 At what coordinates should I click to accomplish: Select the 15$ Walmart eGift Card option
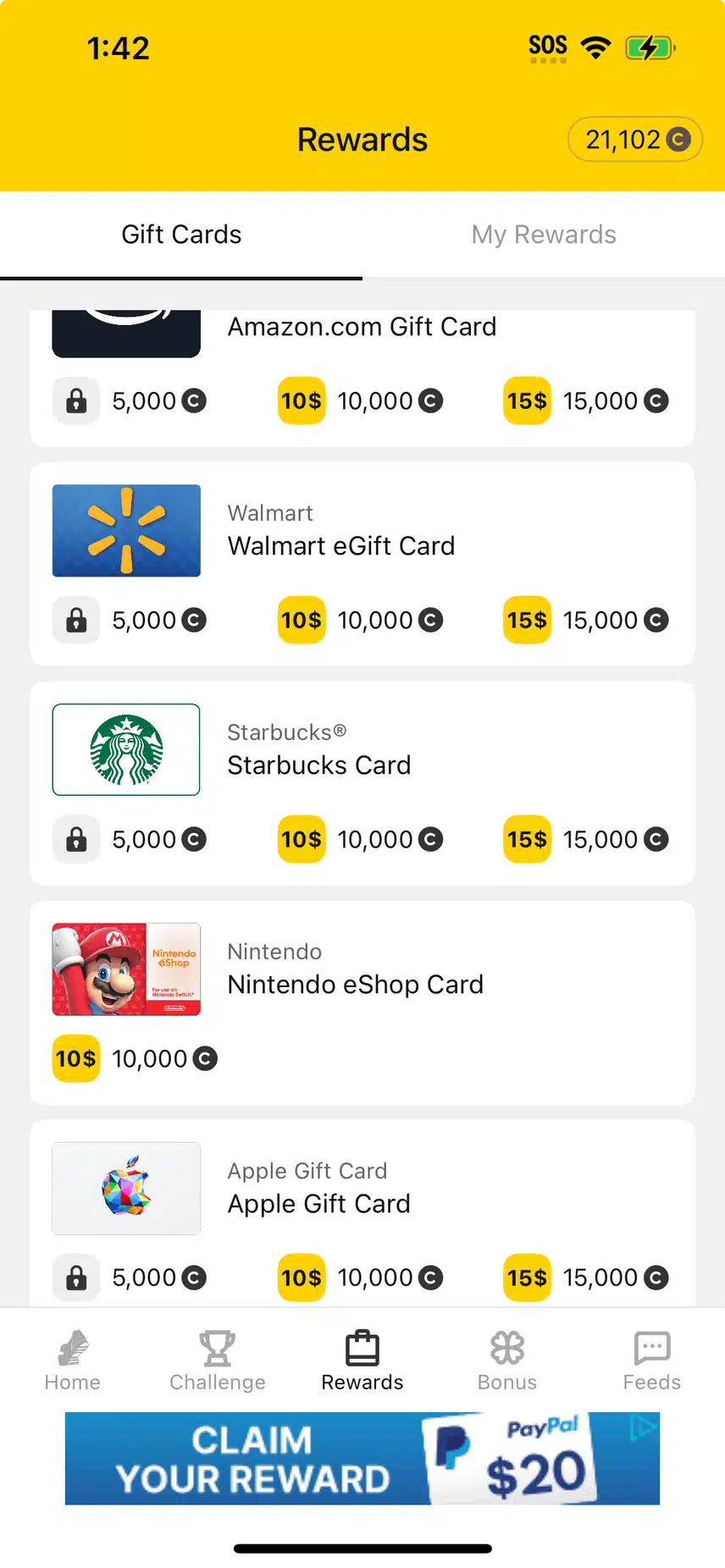click(586, 620)
